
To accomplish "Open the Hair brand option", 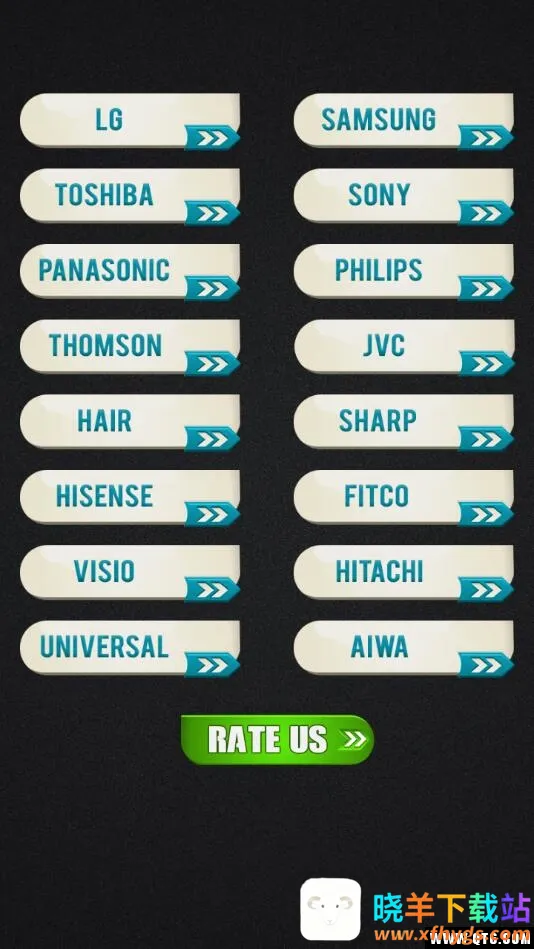I will coord(130,422).
